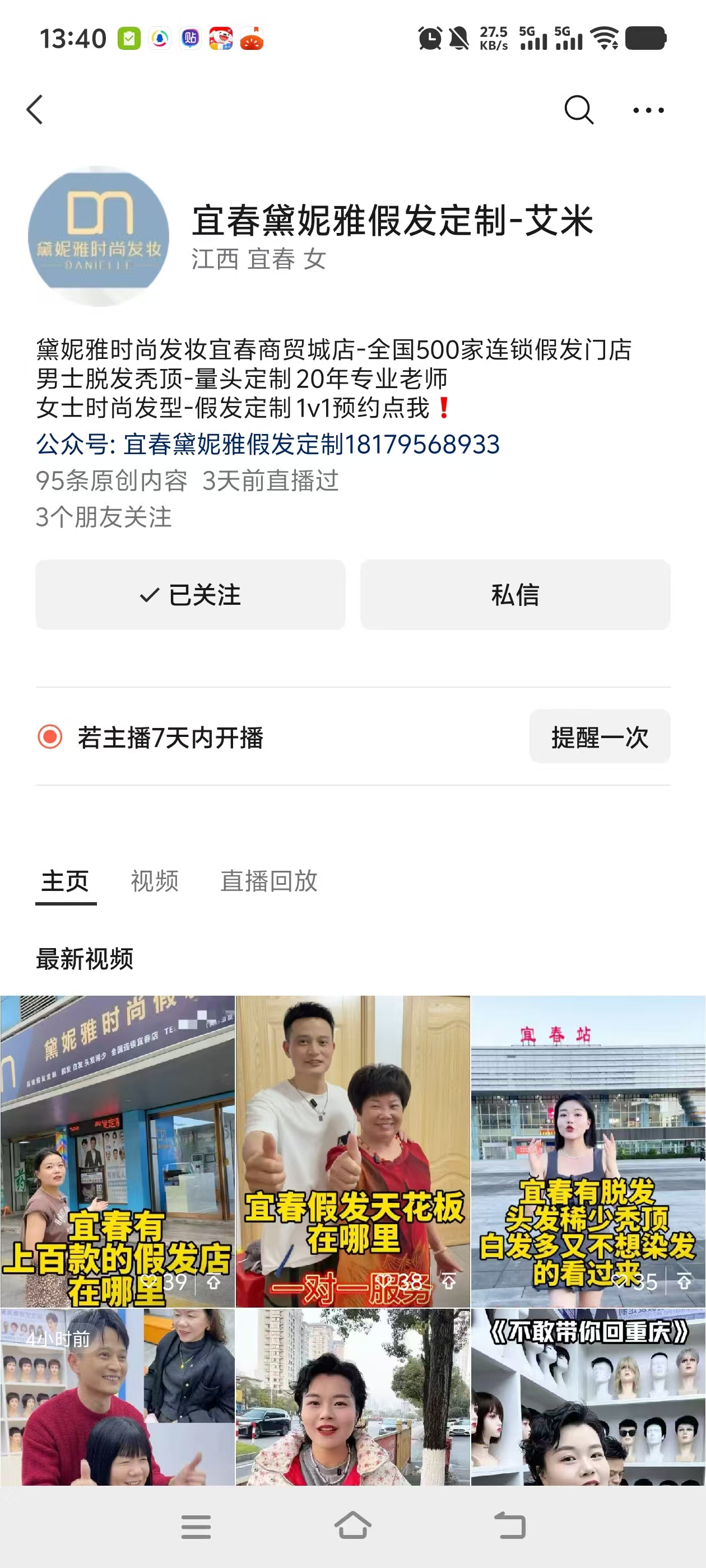This screenshot has width=706, height=1568.
Task: Tap 提醒一次 for a live stream reminder
Action: point(600,736)
